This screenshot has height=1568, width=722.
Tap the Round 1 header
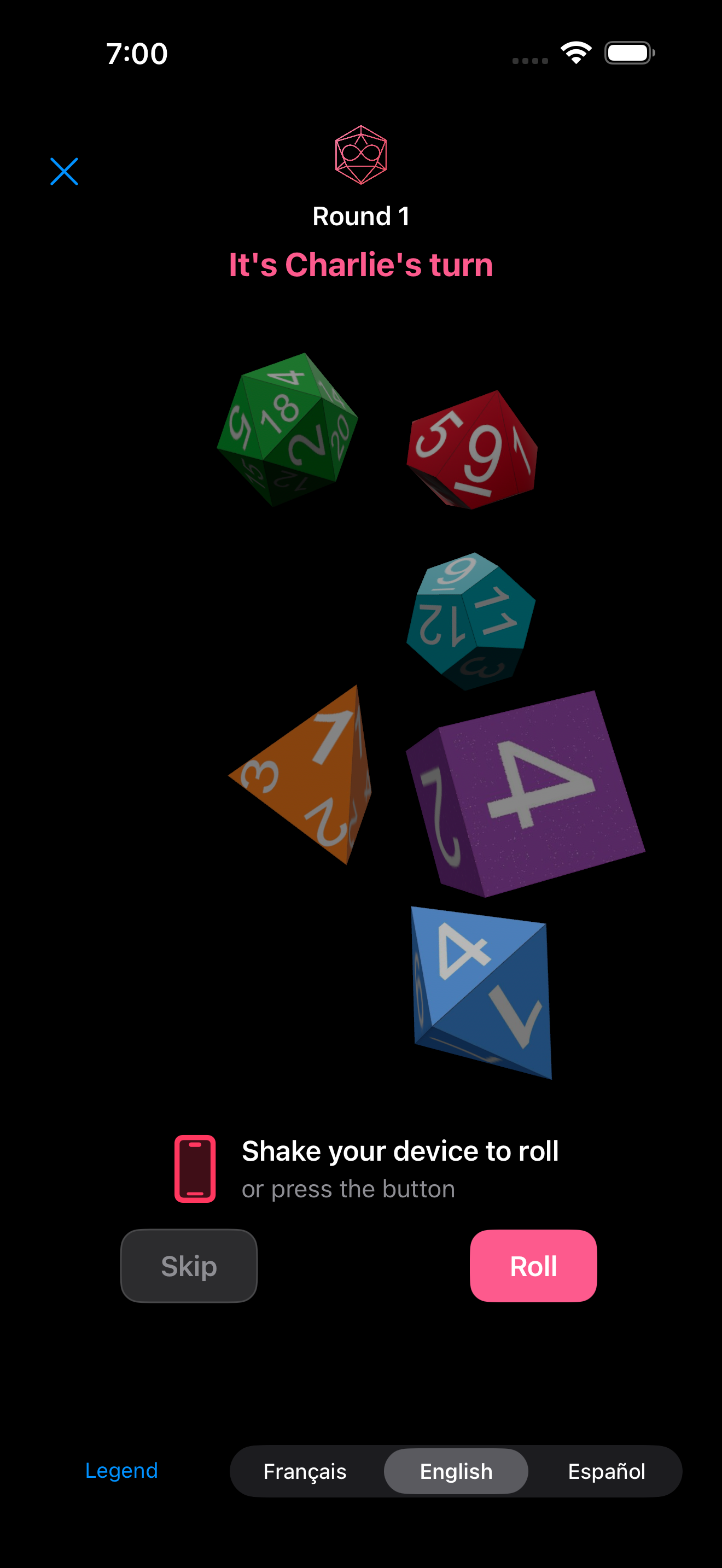362,215
